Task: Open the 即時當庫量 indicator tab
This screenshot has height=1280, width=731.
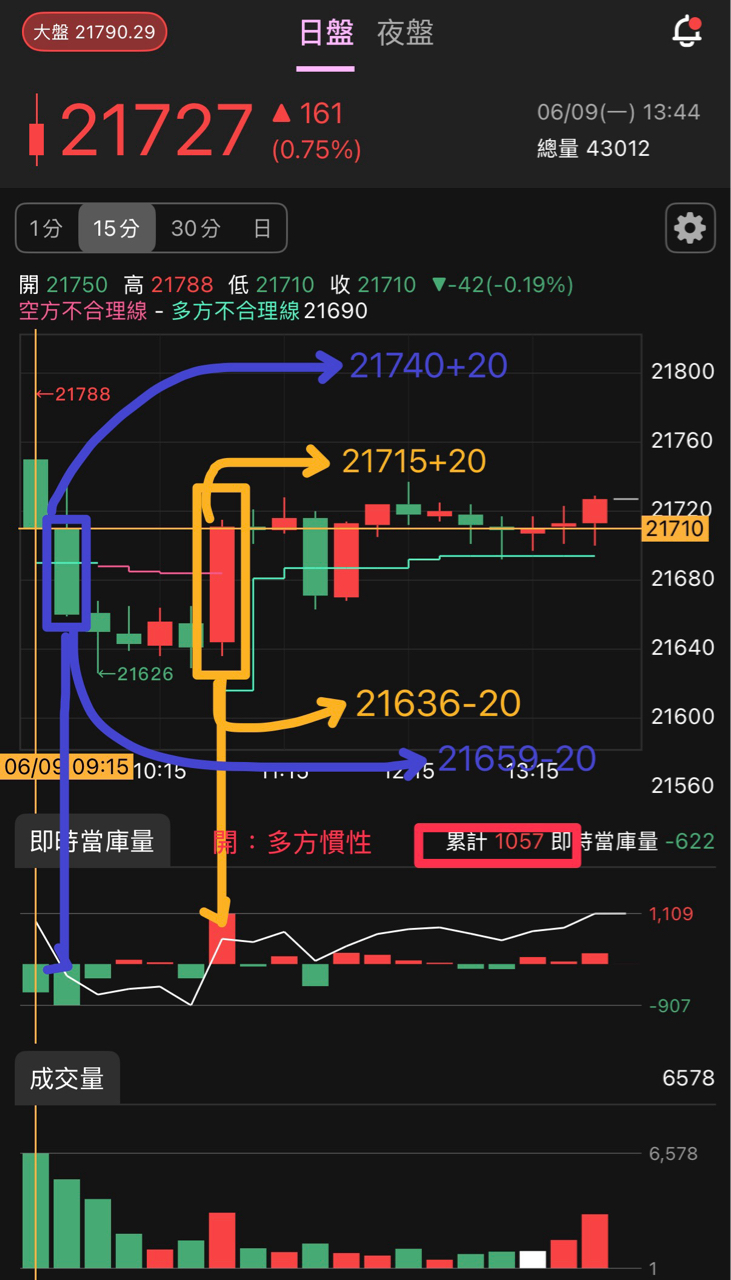Action: coord(92,841)
